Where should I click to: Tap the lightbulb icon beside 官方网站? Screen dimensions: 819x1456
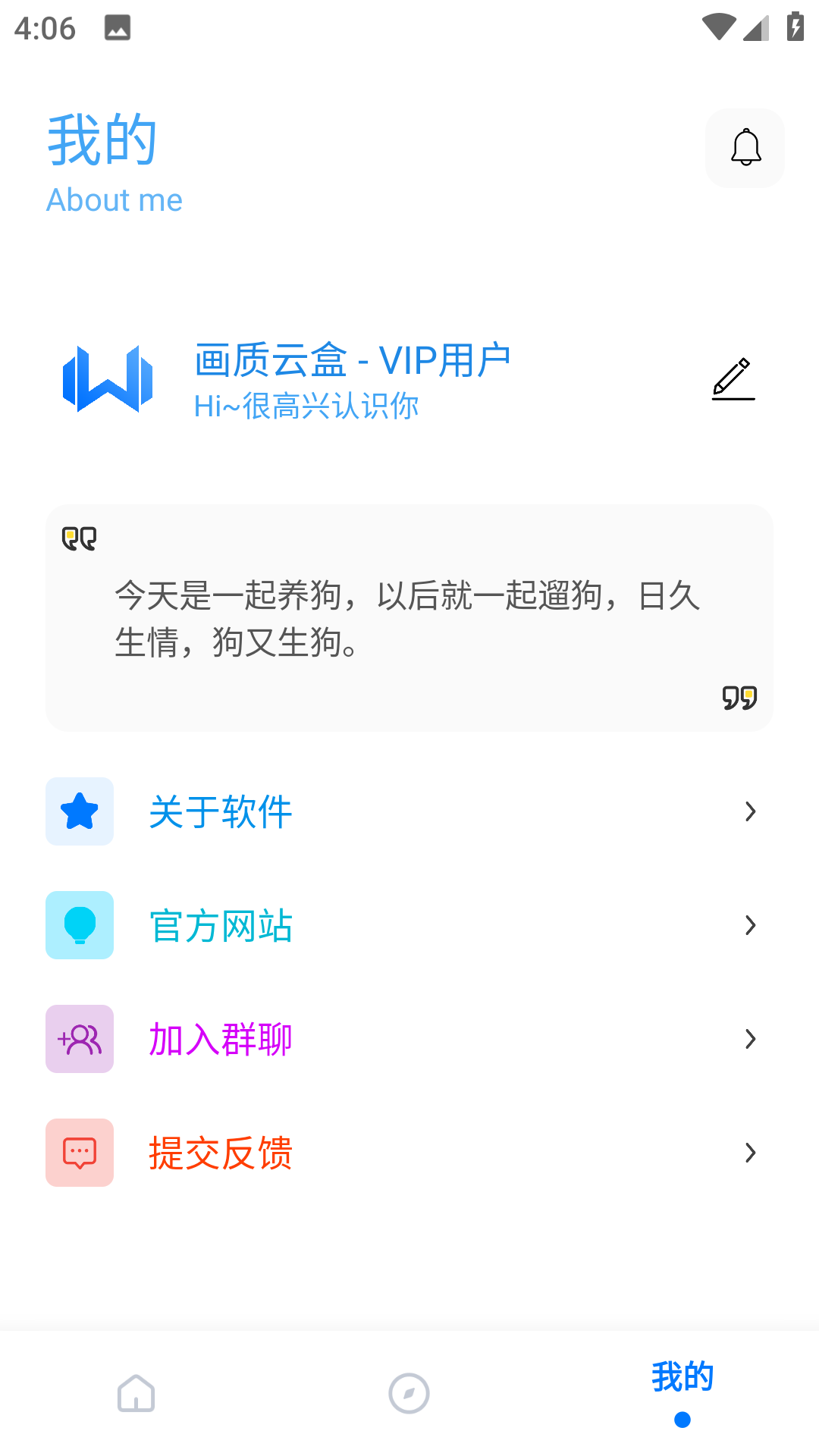(79, 925)
